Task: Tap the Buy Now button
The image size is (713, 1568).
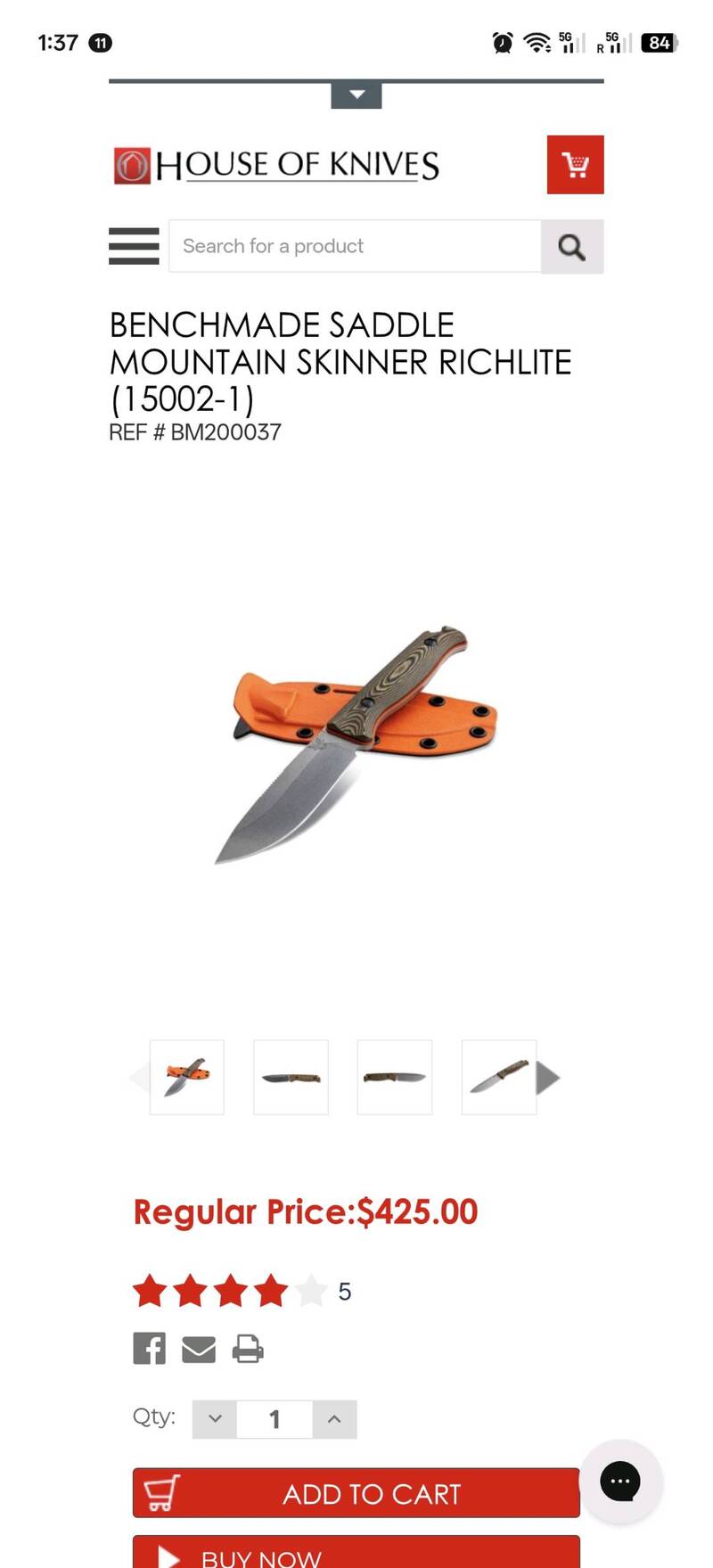Action: (356, 1554)
